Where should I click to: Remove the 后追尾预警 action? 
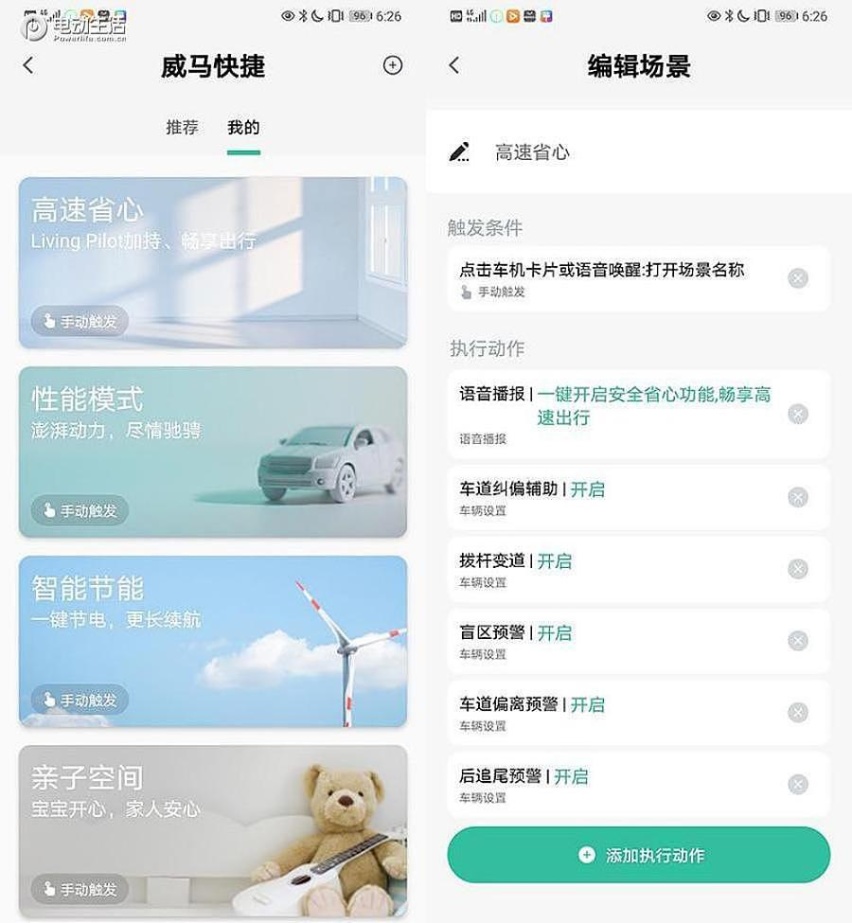click(798, 785)
